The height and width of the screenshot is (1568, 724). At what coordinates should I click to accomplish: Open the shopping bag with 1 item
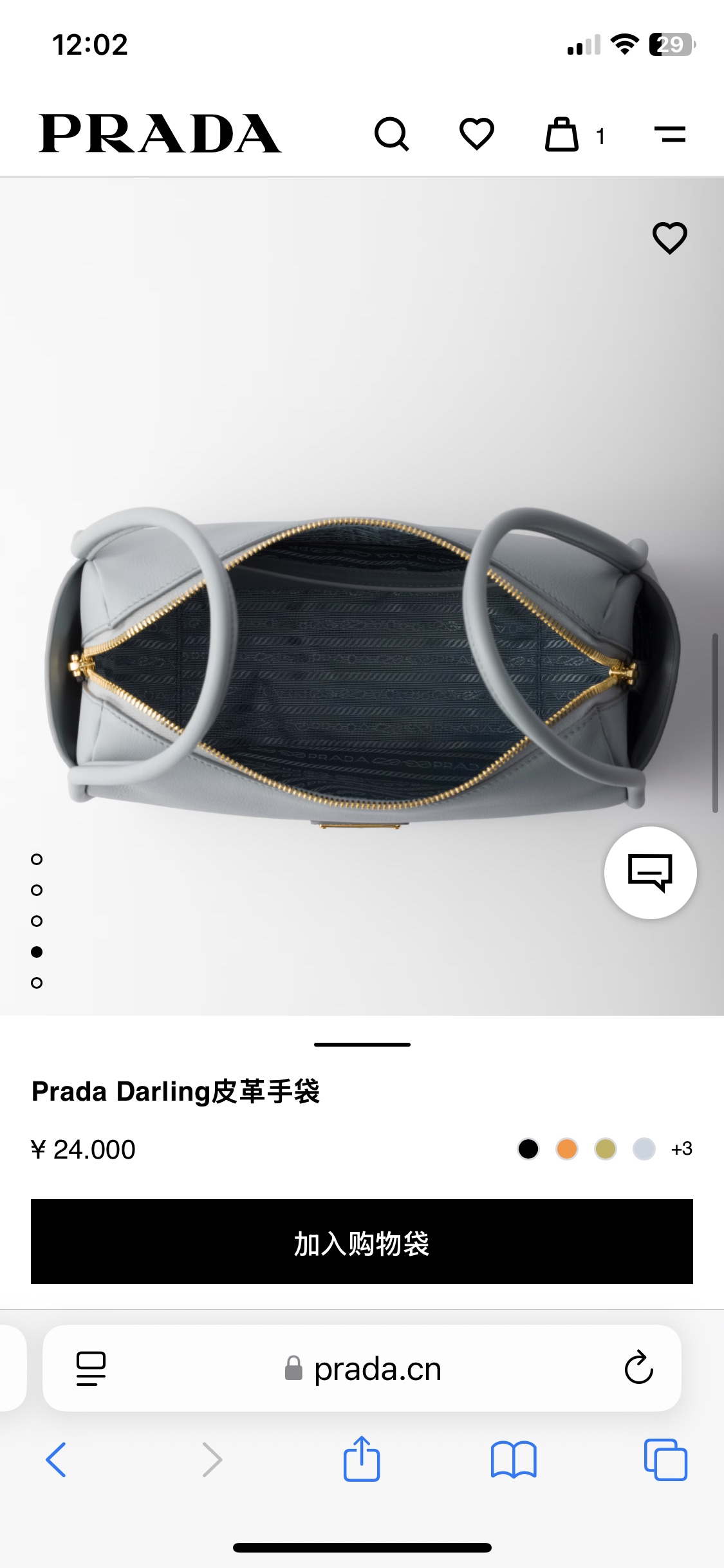[x=562, y=135]
